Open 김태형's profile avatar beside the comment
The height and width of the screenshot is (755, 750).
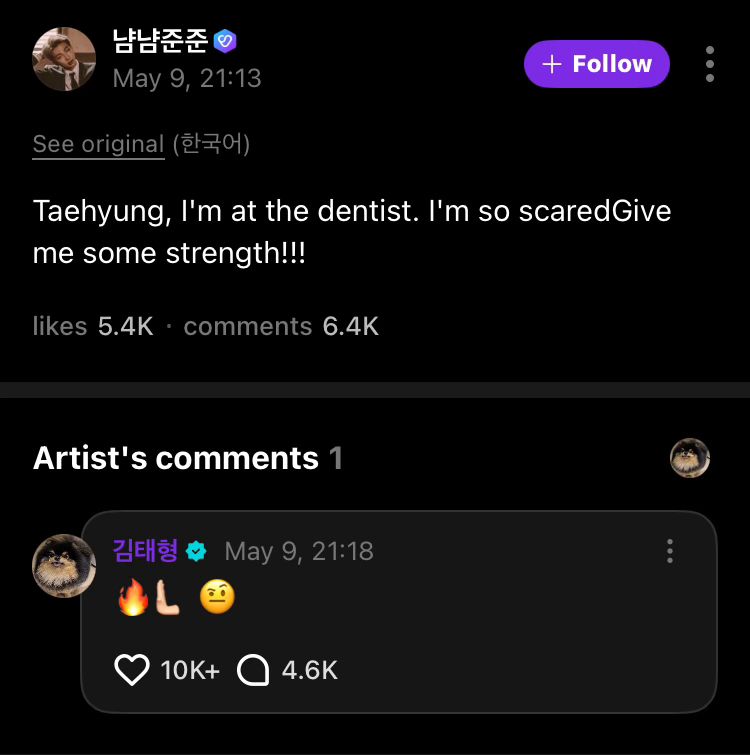(65, 566)
